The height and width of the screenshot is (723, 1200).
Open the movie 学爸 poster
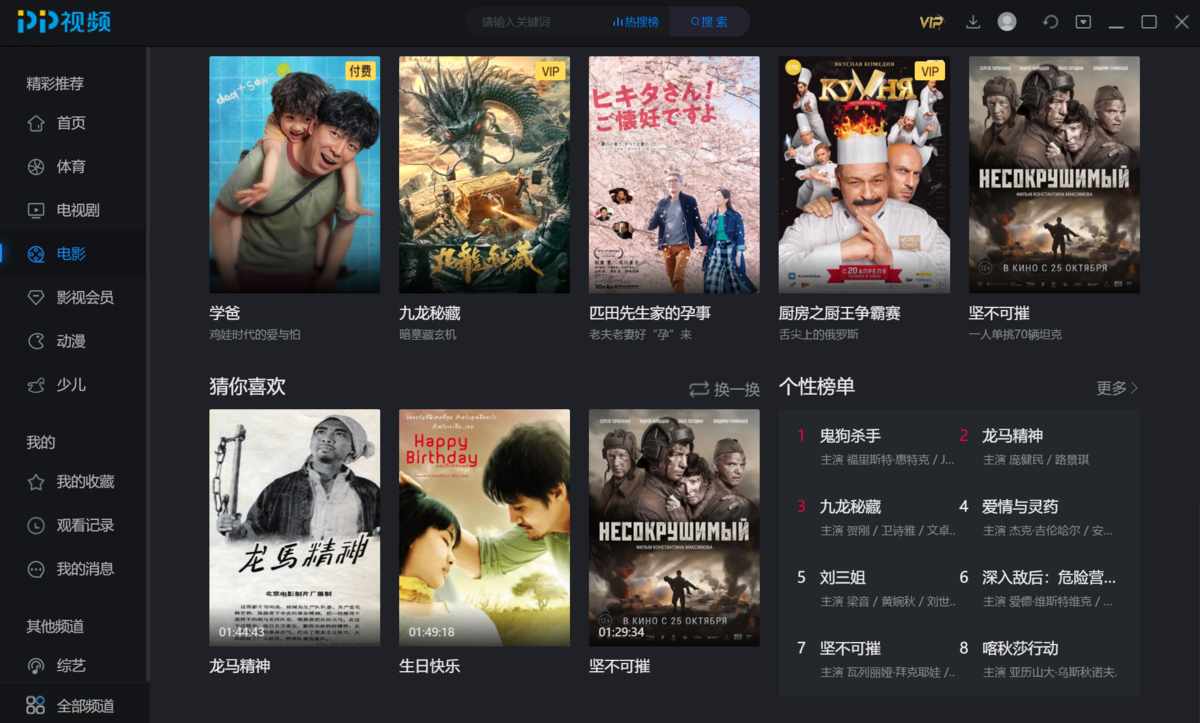[294, 175]
